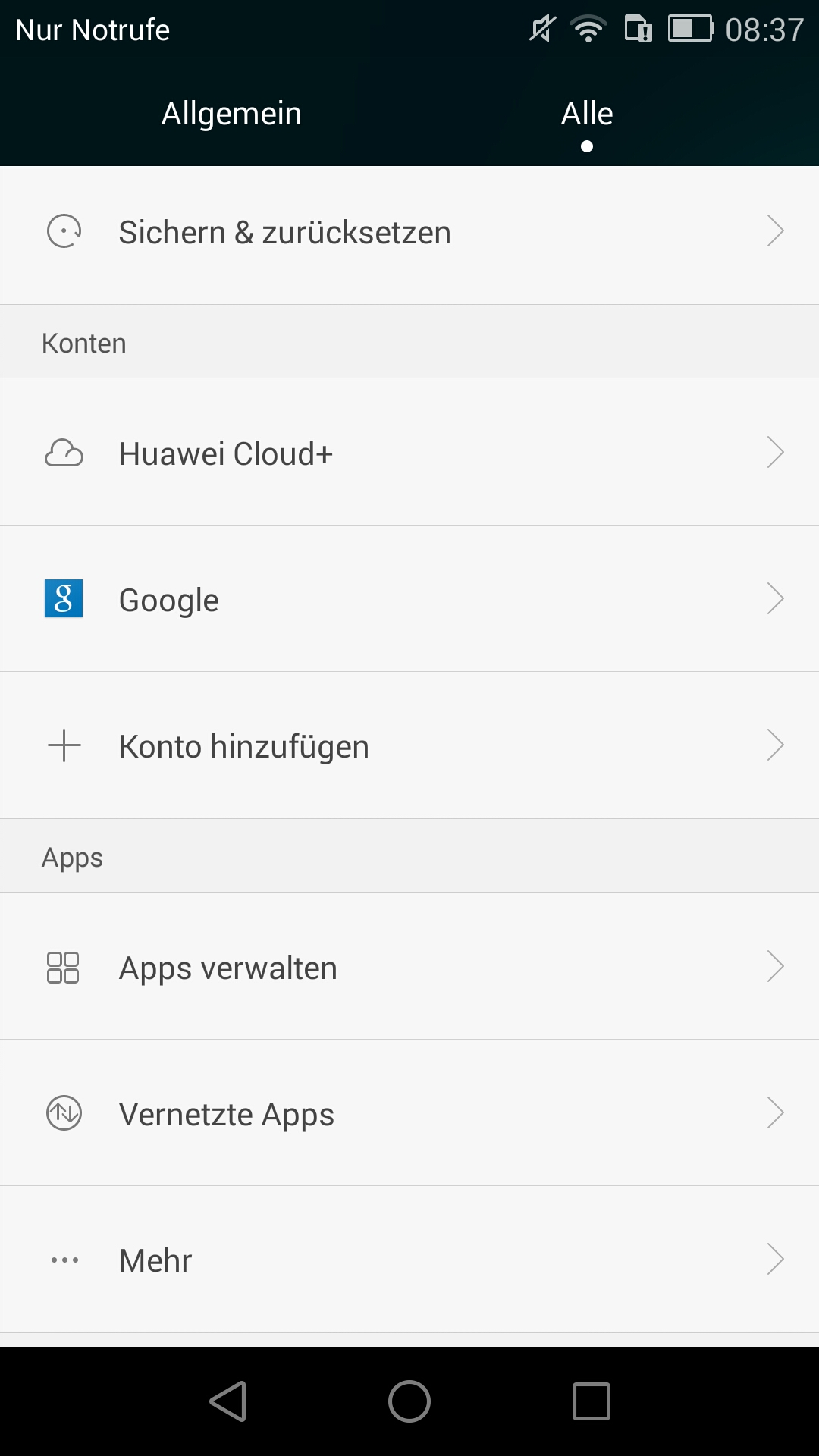The width and height of the screenshot is (819, 1456).
Task: Select the Alle tab
Action: click(x=587, y=114)
